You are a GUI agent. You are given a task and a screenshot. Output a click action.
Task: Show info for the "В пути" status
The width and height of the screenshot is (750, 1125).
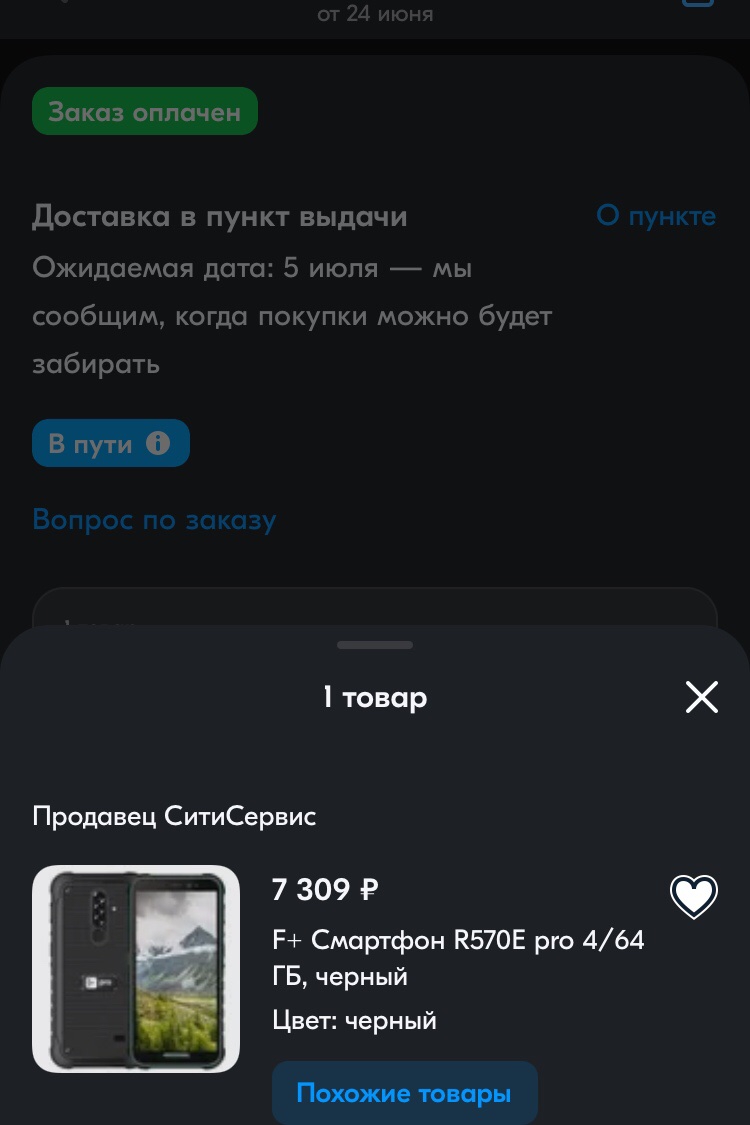158,443
